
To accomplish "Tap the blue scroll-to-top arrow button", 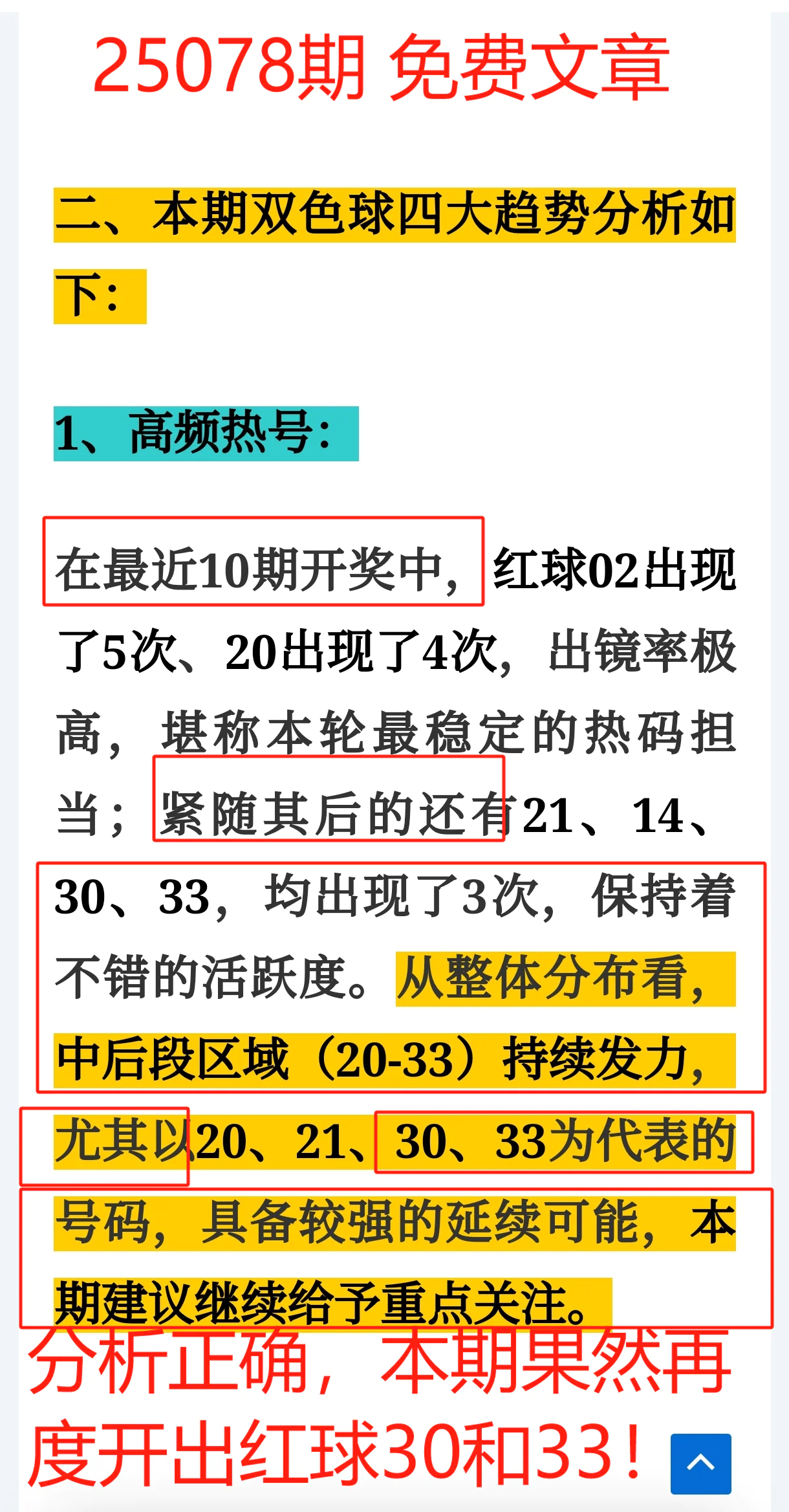I will (x=700, y=1463).
